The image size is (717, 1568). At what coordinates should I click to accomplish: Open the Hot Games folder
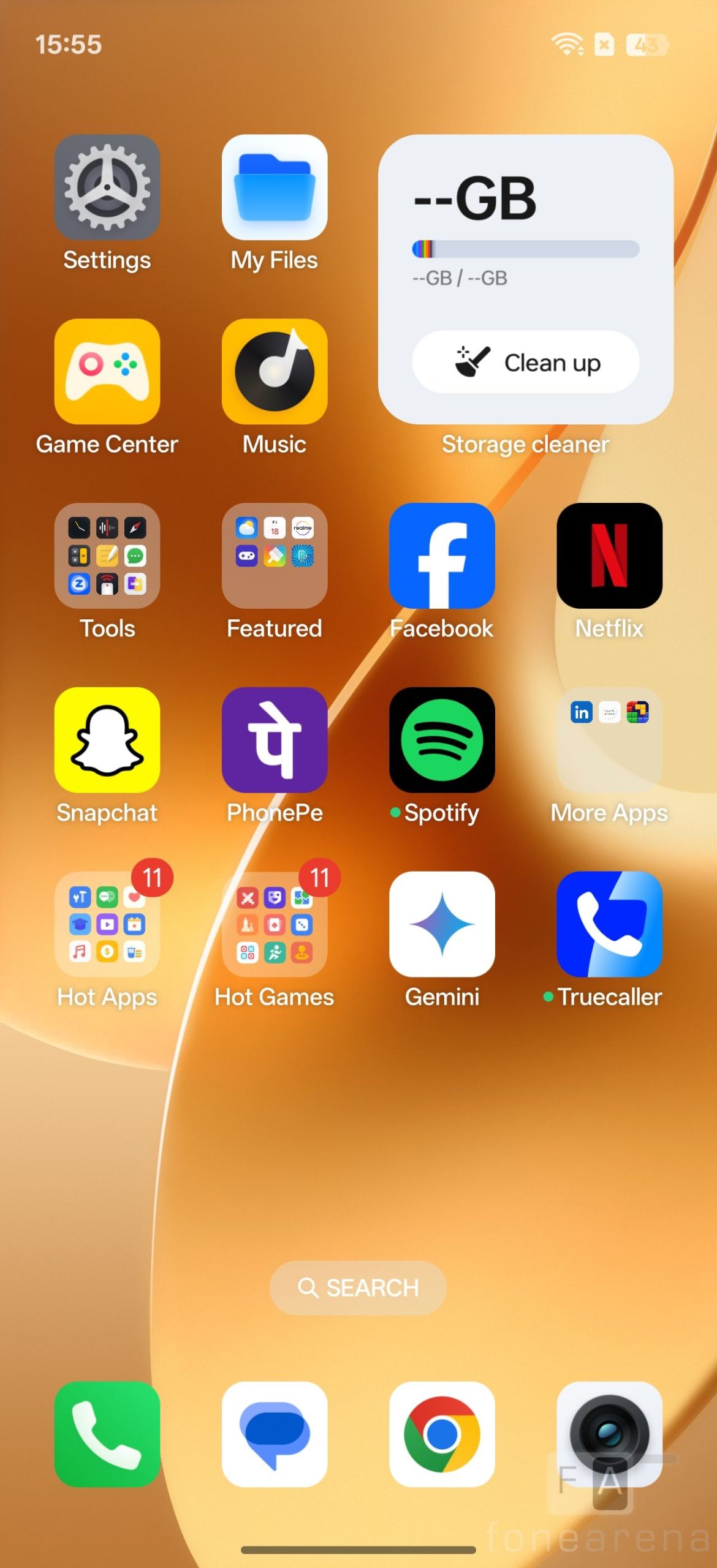tap(275, 924)
